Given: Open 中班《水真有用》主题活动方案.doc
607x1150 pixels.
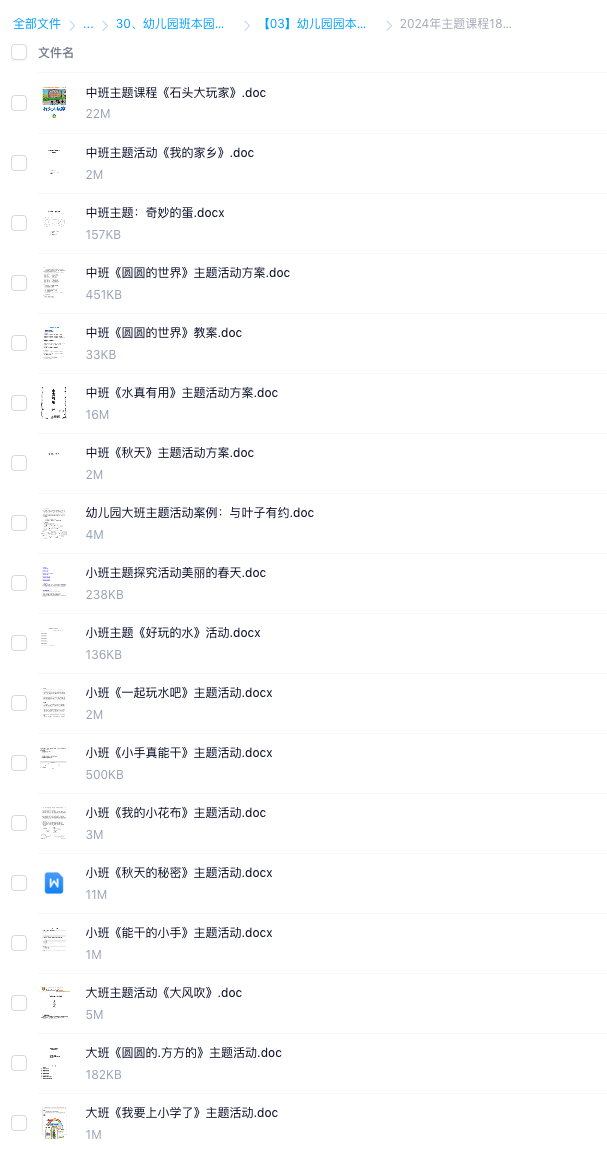Looking at the screenshot, I should 182,393.
